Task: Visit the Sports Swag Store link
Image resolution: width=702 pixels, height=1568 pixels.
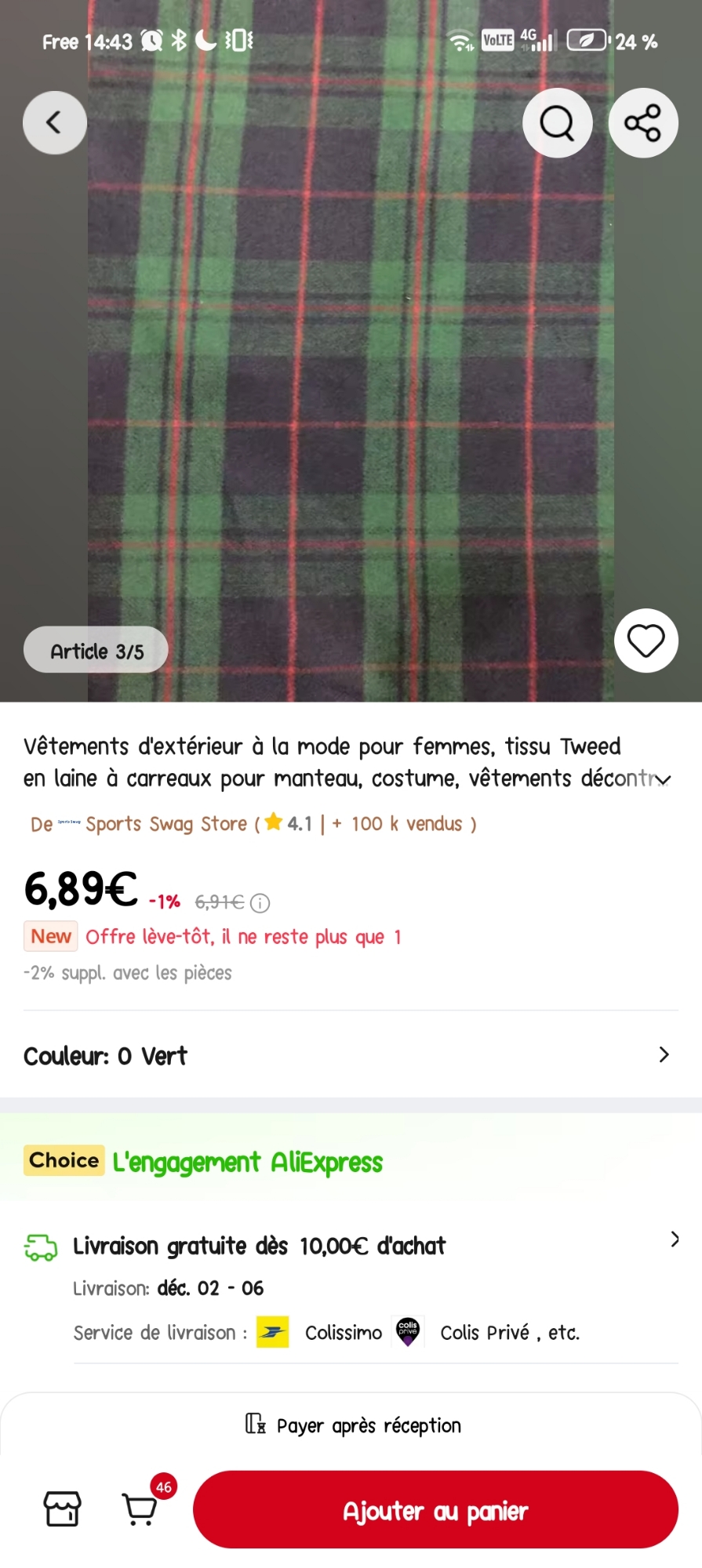Action: (165, 824)
